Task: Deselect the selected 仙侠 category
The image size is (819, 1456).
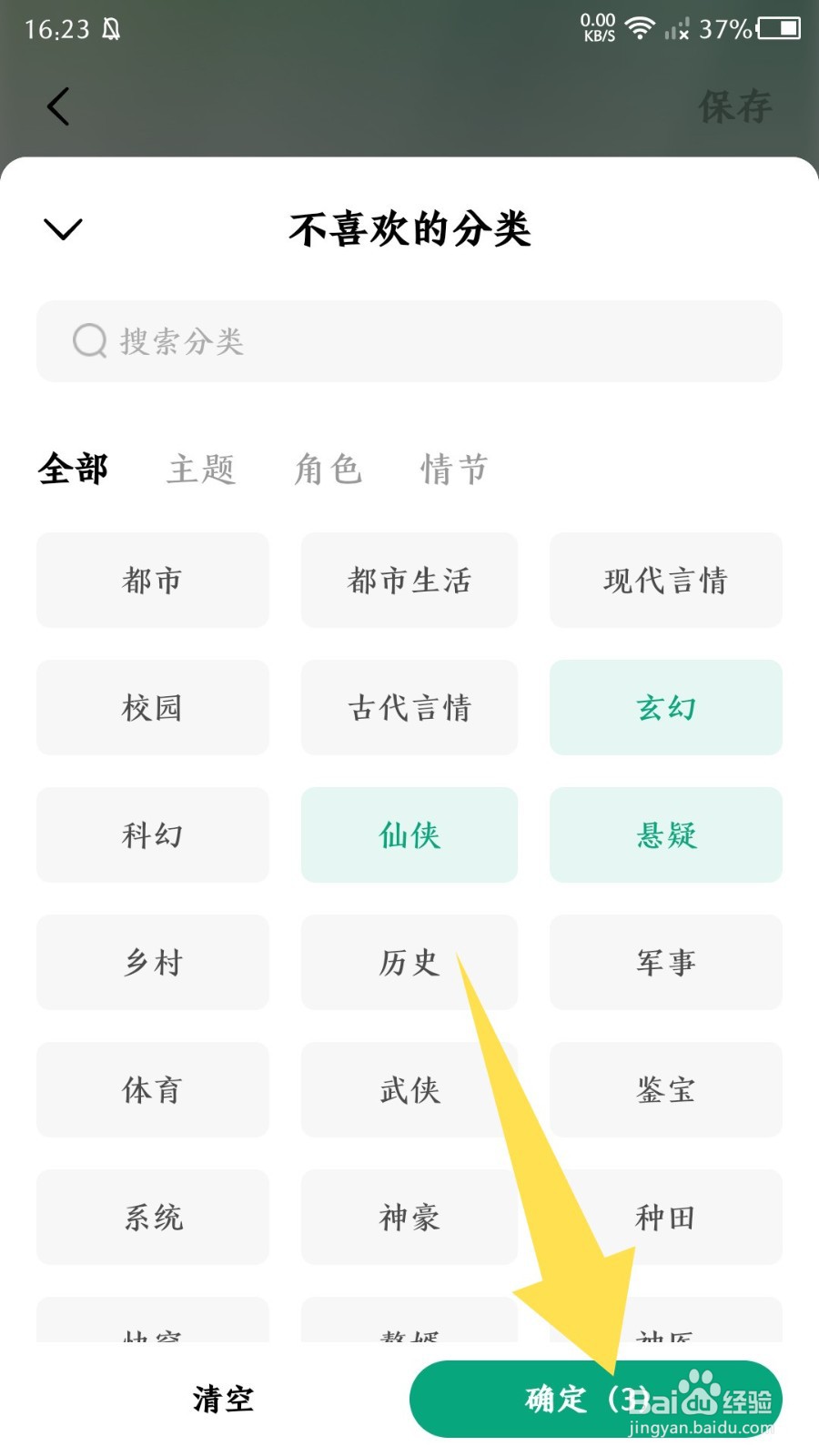Action: (x=409, y=835)
